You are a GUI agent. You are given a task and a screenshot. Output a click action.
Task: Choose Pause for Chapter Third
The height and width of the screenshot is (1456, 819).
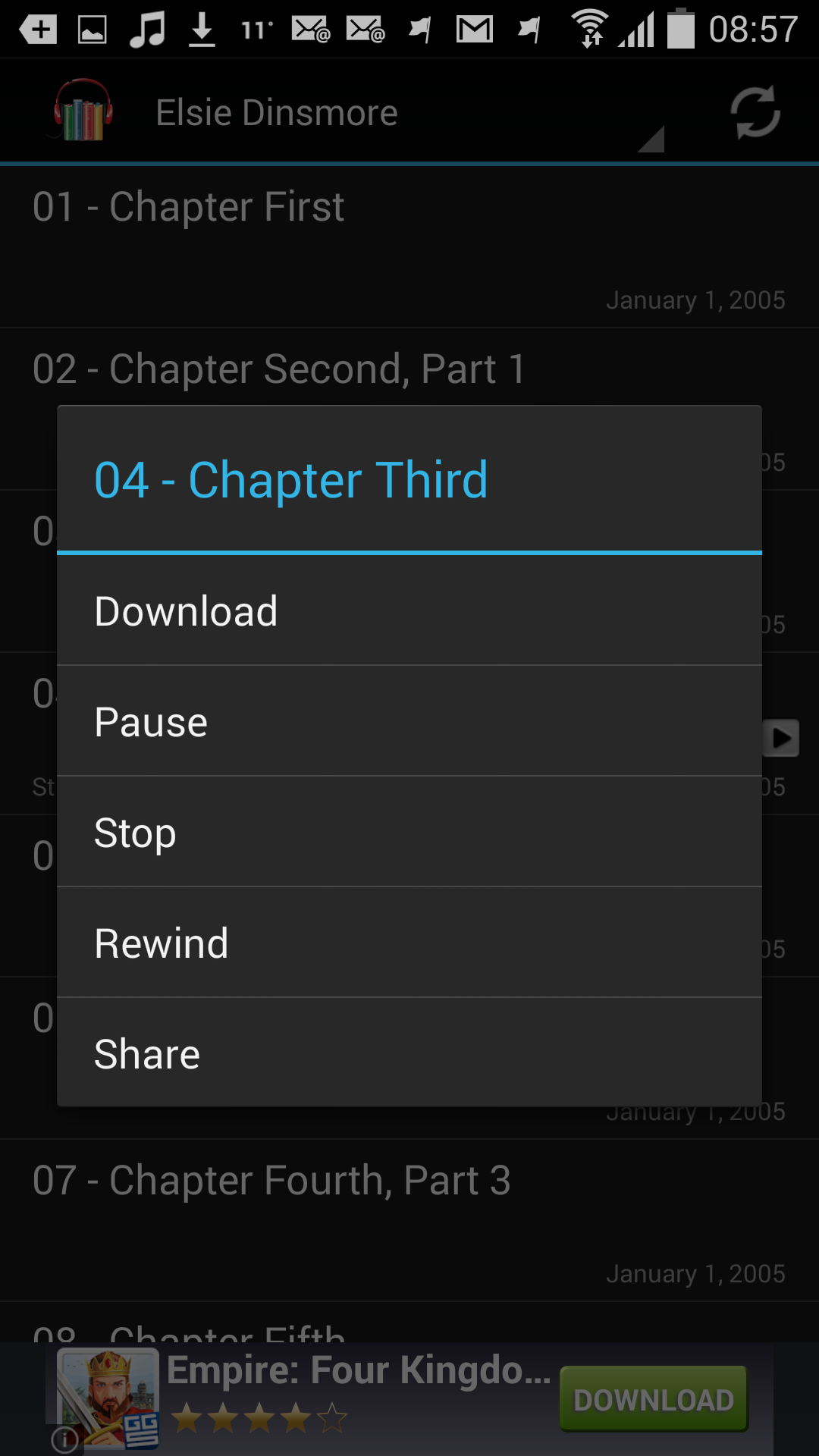point(409,722)
